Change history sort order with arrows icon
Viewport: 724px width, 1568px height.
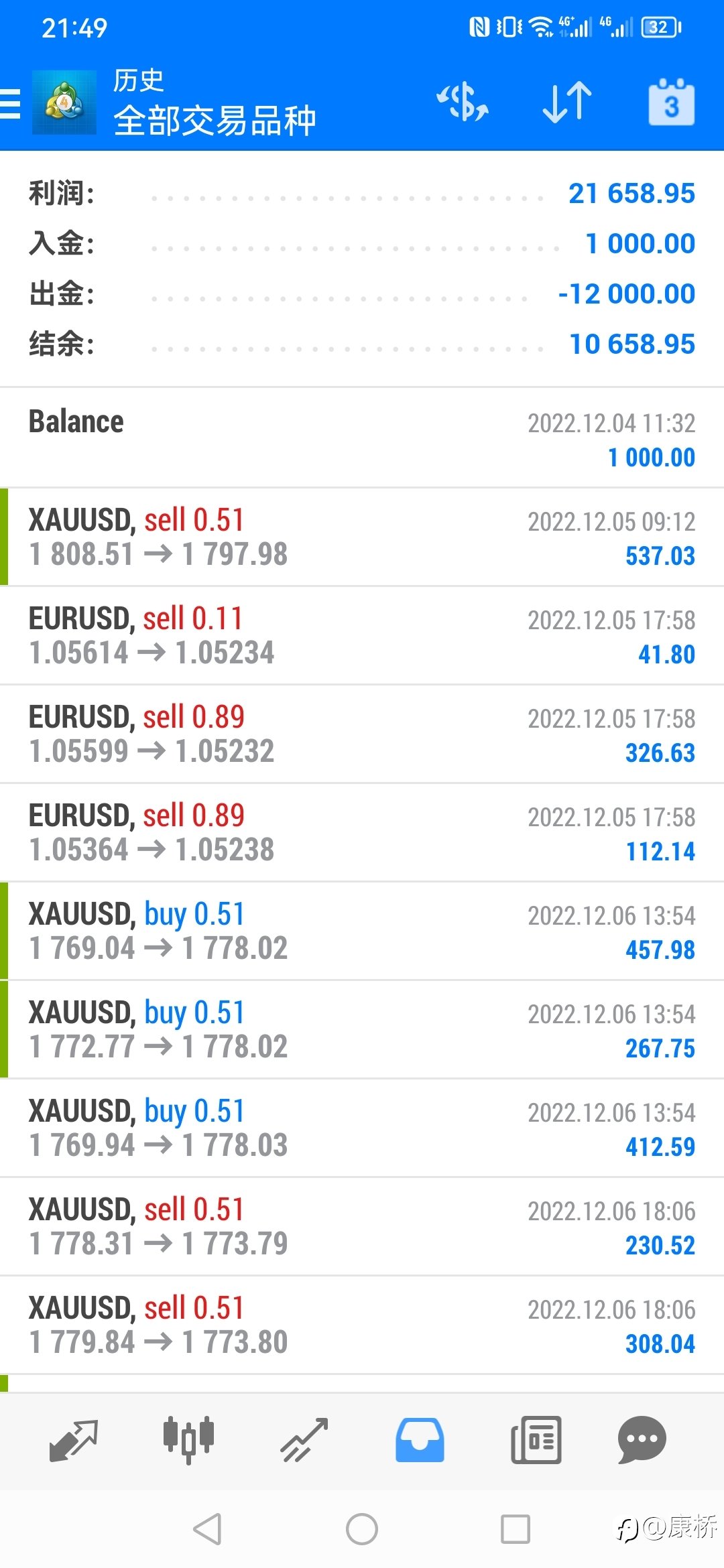567,103
